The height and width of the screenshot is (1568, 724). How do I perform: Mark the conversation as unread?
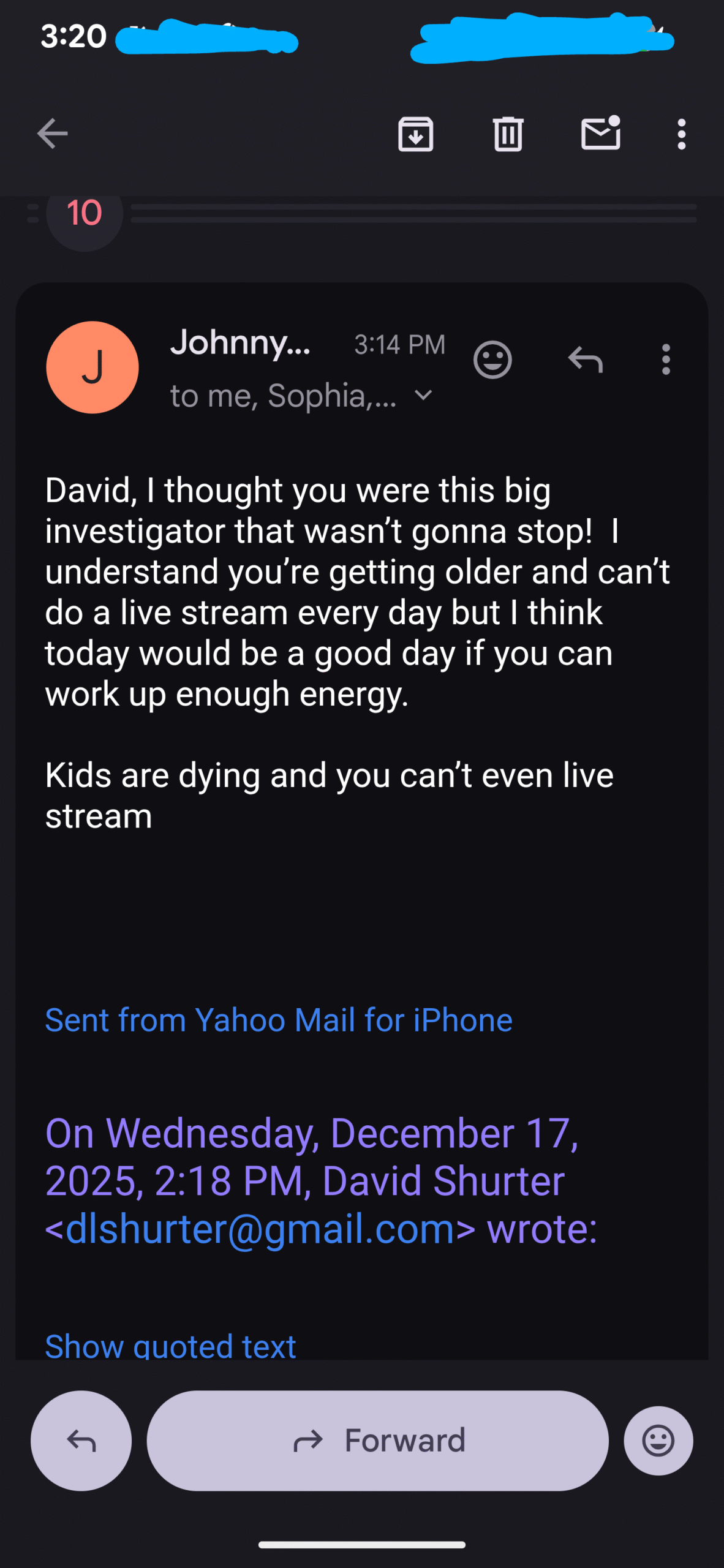(600, 134)
